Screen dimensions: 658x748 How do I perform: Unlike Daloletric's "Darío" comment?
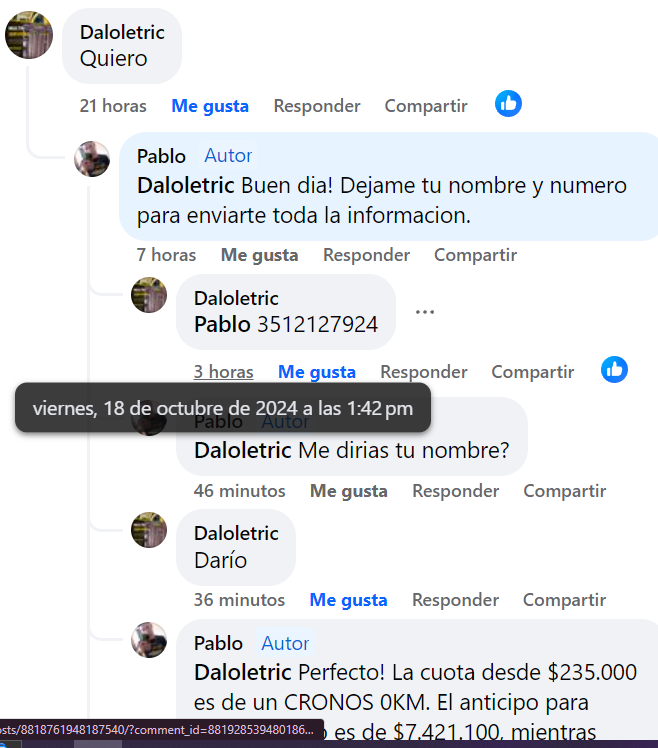(x=348, y=600)
